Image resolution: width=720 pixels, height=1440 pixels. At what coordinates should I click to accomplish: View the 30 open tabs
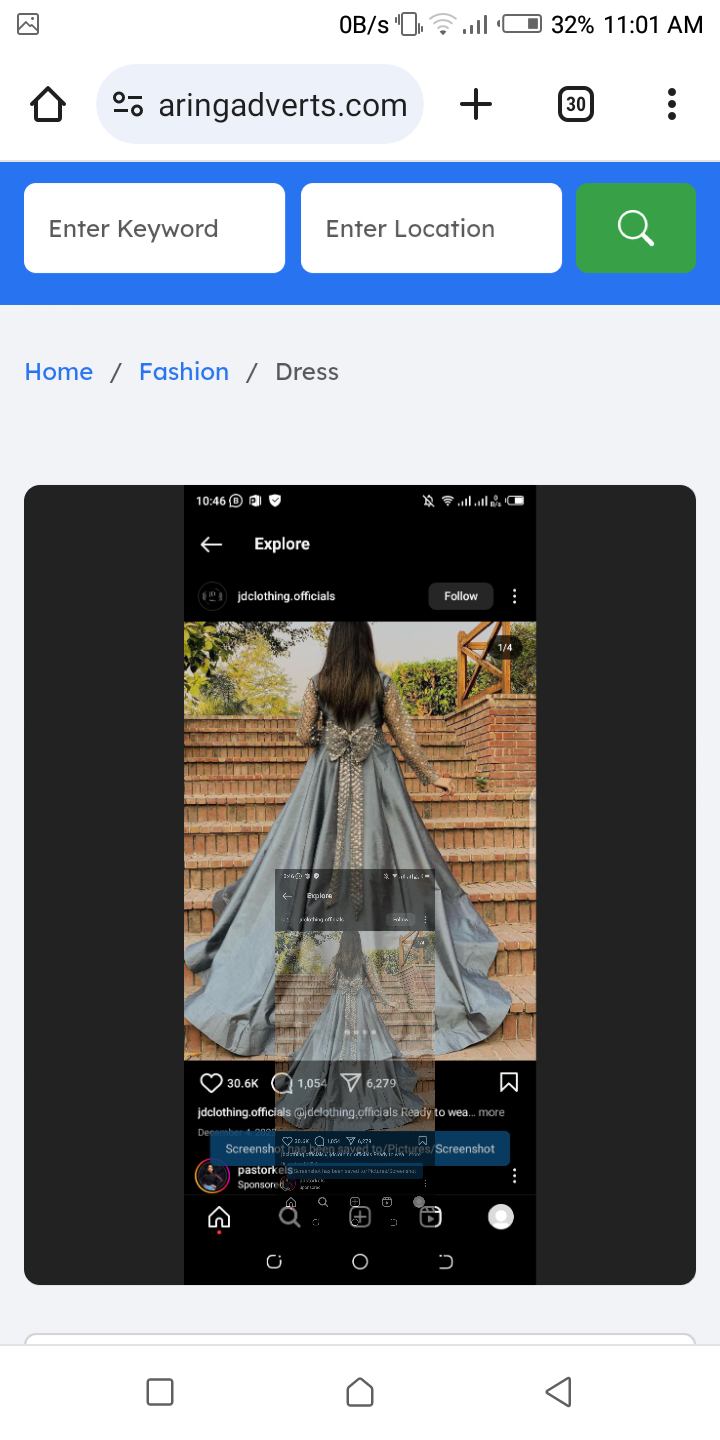[x=575, y=104]
